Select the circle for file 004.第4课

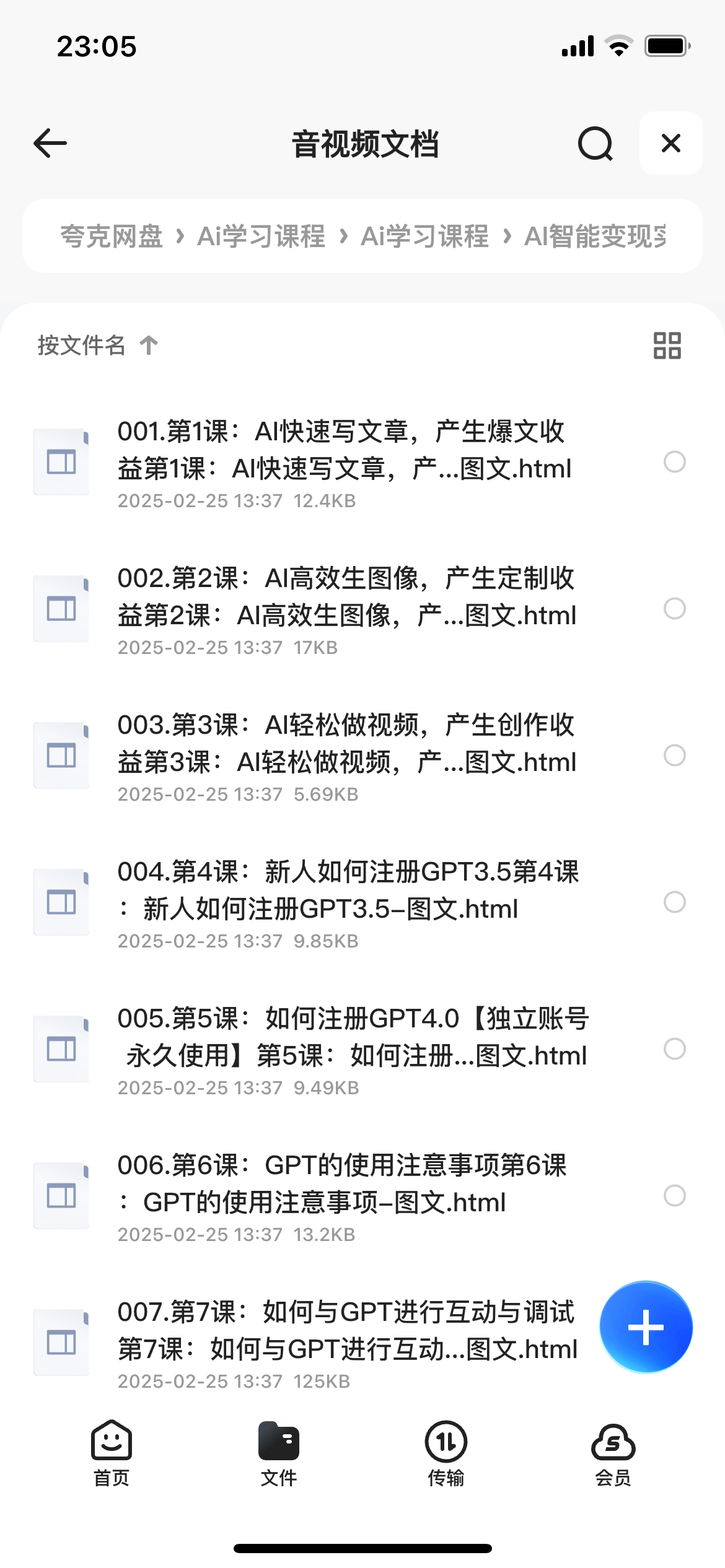(675, 902)
